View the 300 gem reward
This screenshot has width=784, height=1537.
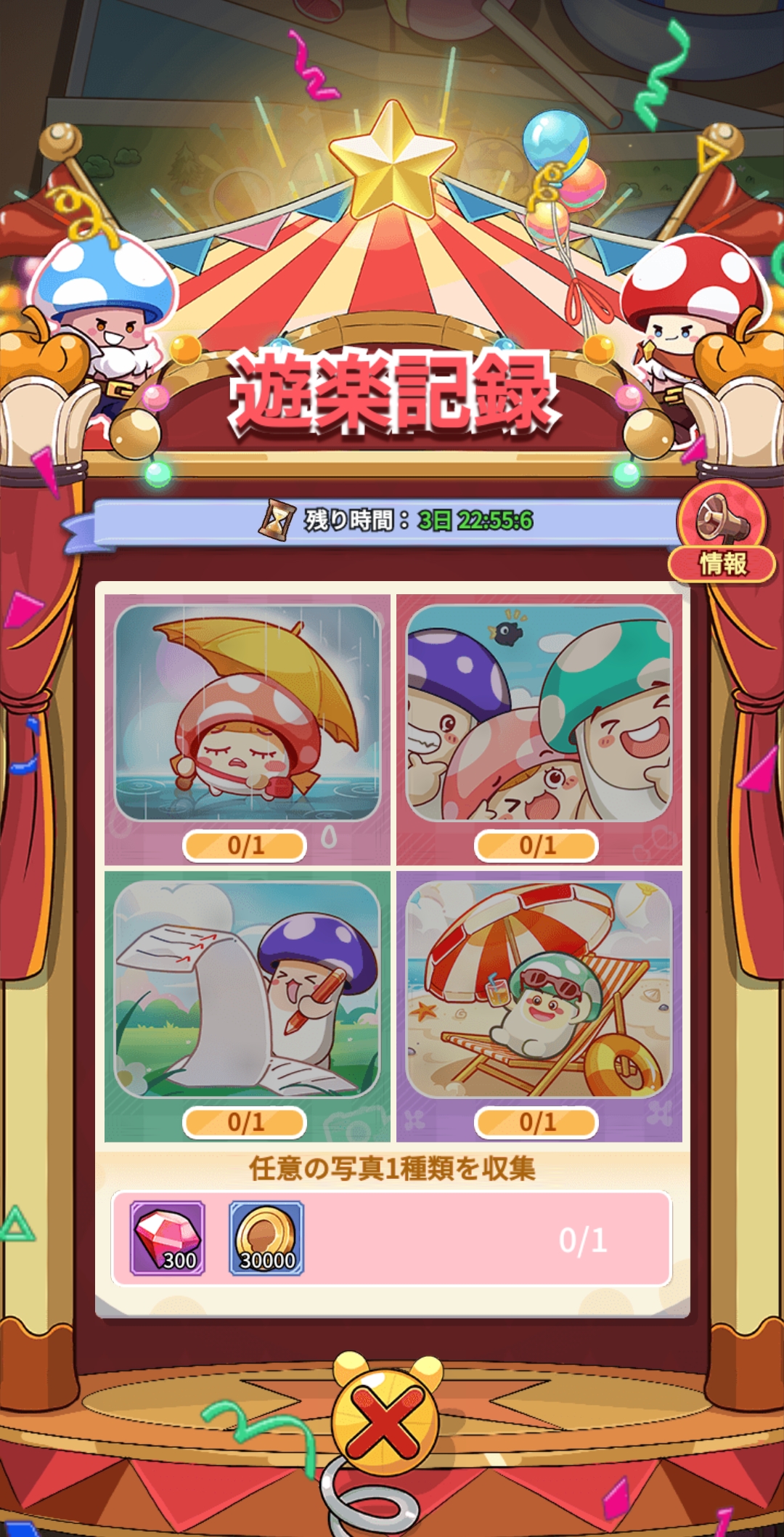point(168,1238)
